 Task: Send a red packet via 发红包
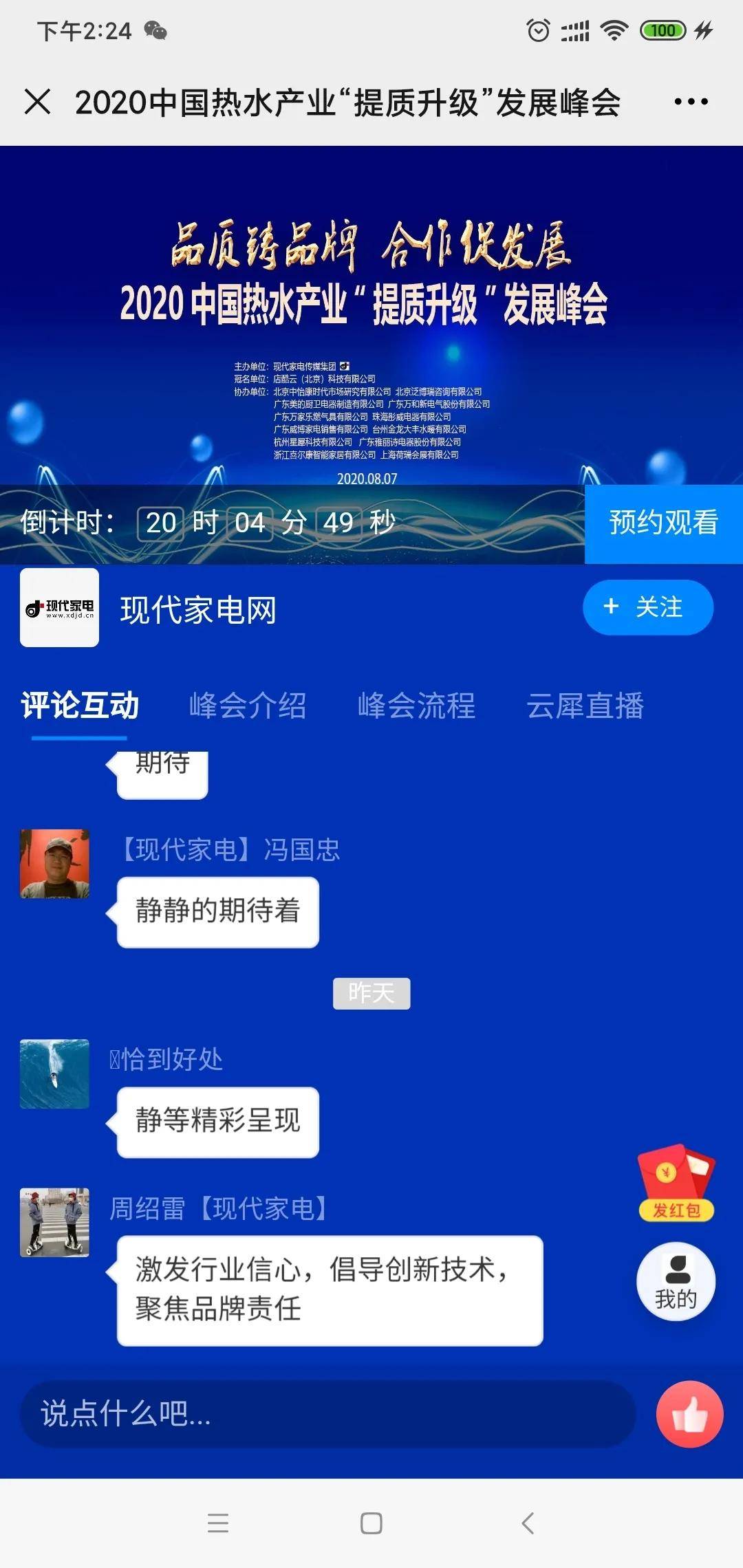677,1183
